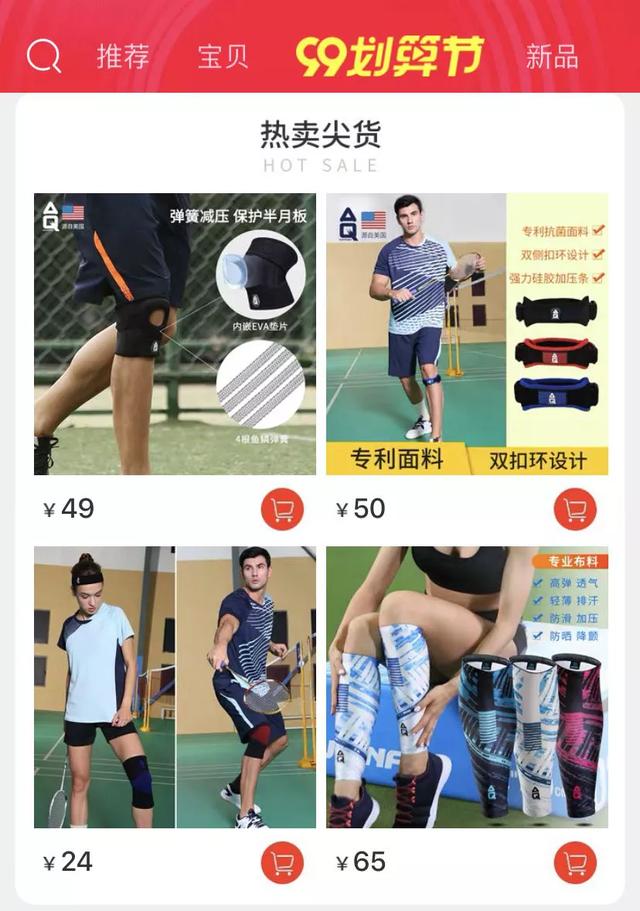Switch to the 新品 tab
The height and width of the screenshot is (911, 640).
pyautogui.click(x=552, y=56)
